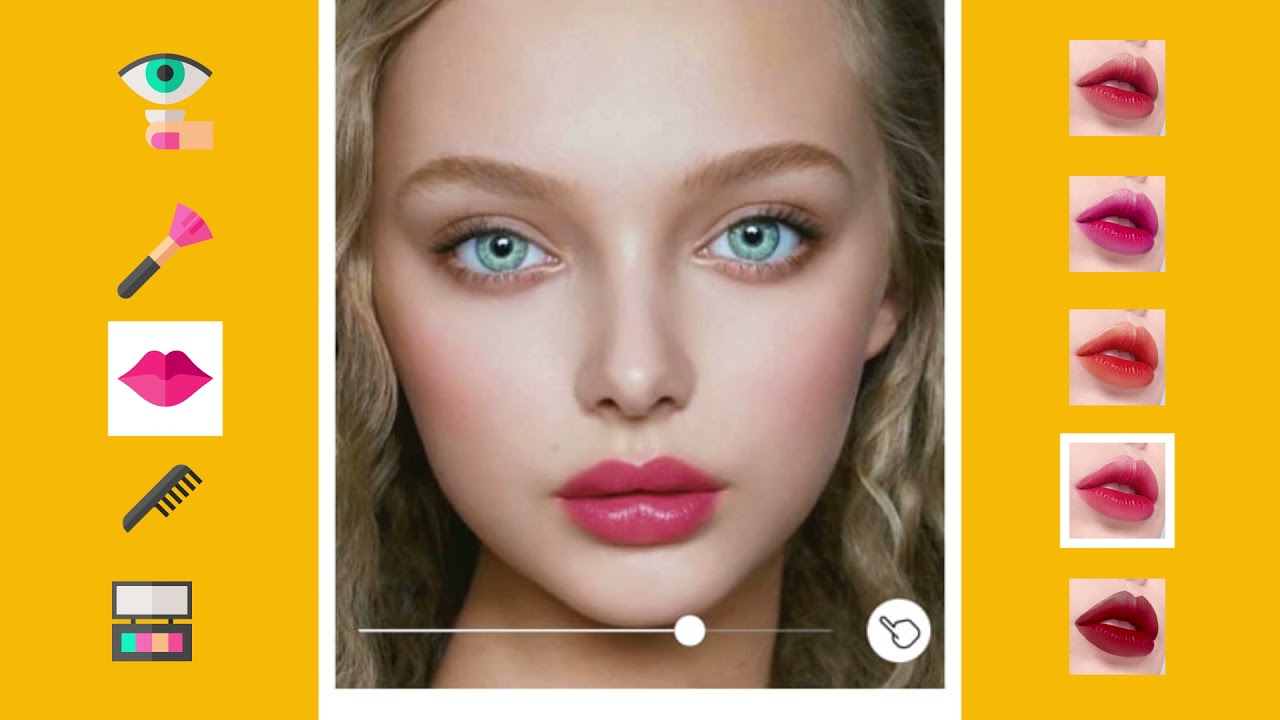
Task: Select the lips tool
Action: 165,378
